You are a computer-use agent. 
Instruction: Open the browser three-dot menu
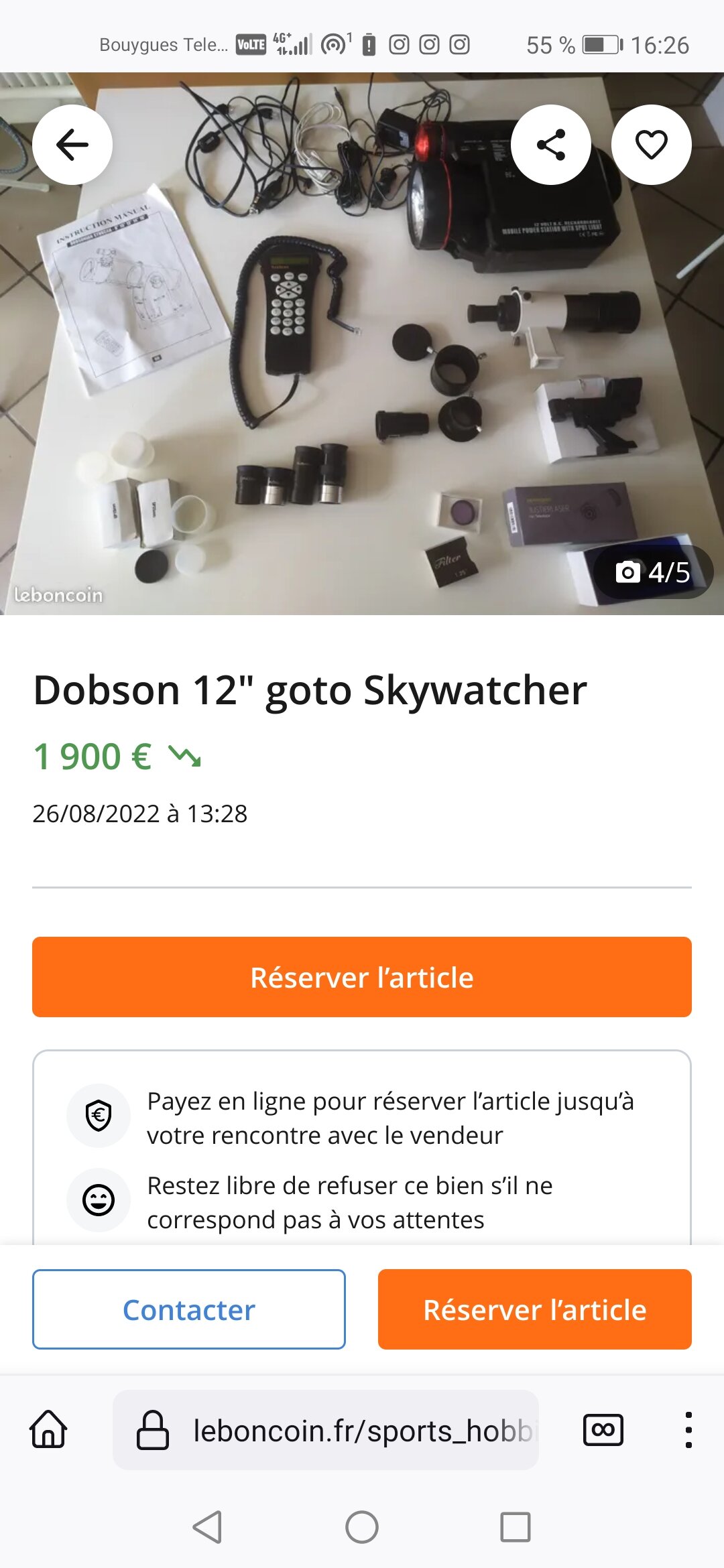pos(688,1430)
